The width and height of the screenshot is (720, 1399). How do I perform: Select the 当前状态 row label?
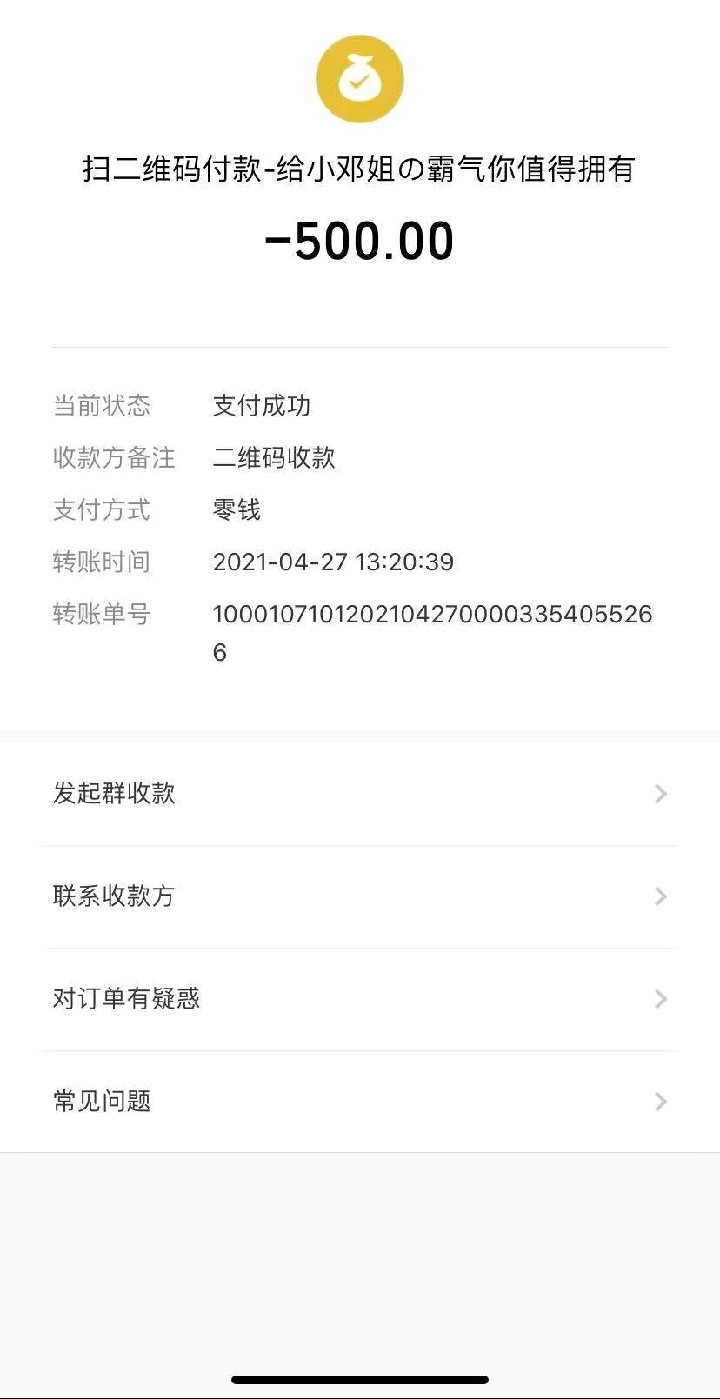[102, 406]
